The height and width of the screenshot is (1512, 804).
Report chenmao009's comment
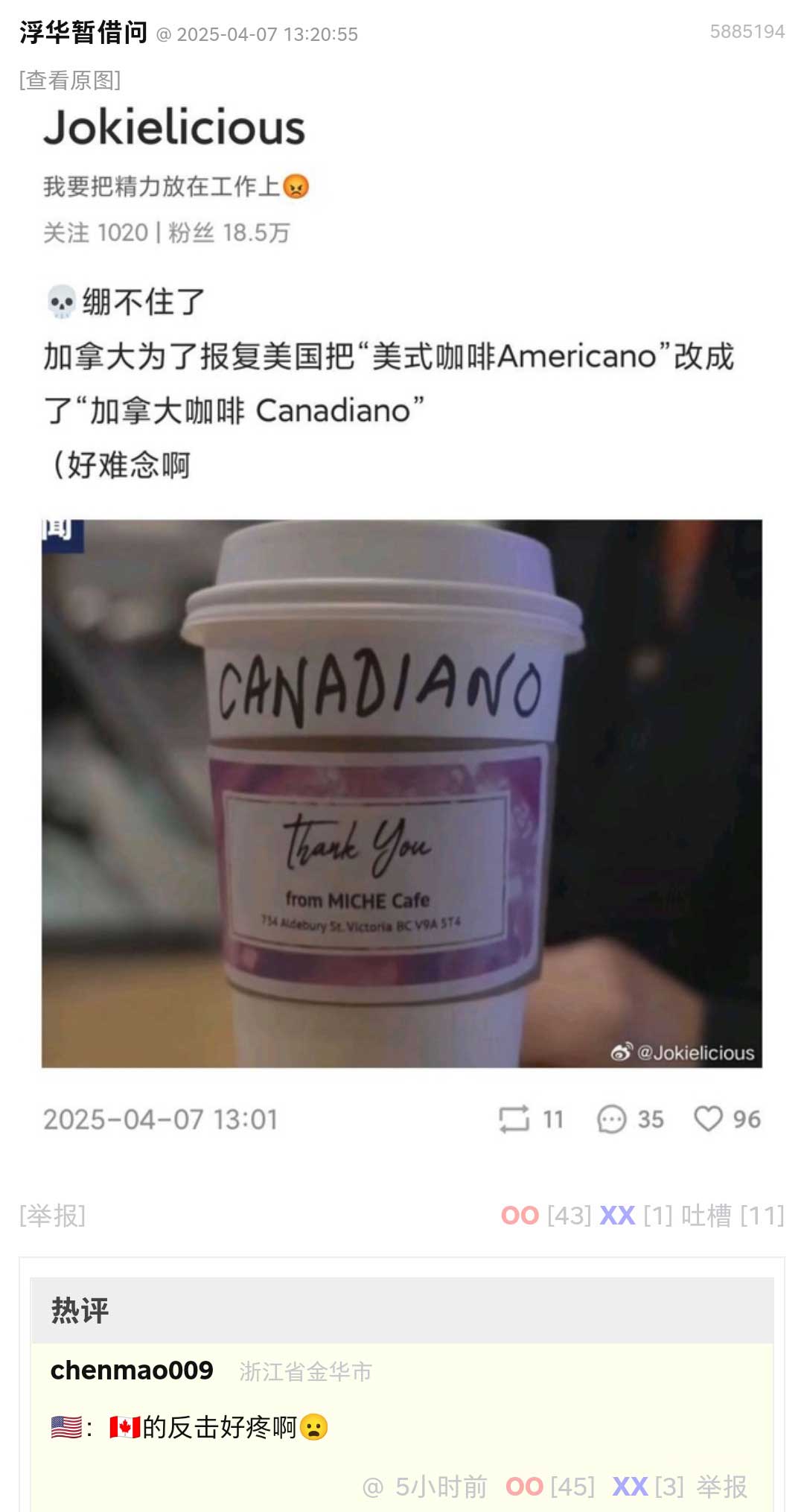pos(721,1487)
